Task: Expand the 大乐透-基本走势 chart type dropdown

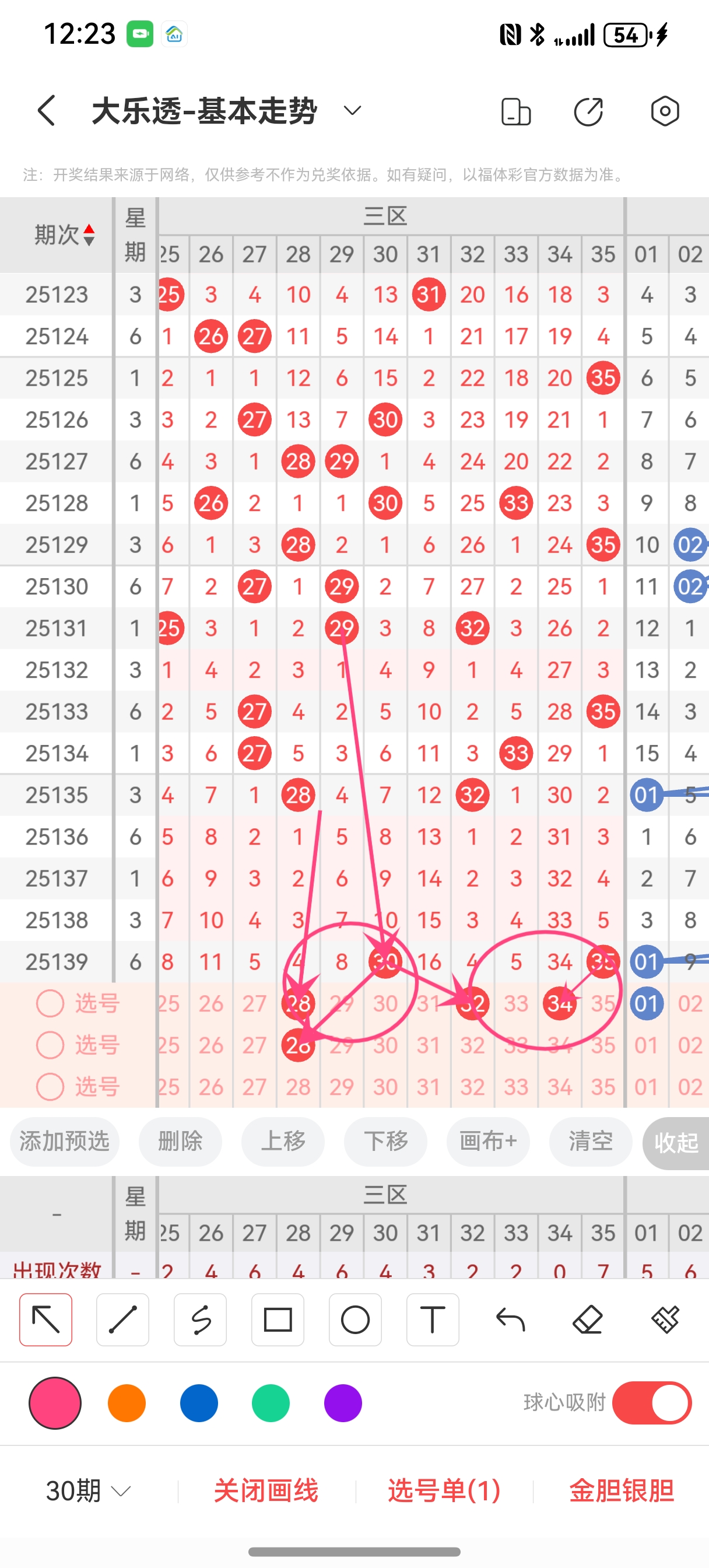Action: [352, 111]
